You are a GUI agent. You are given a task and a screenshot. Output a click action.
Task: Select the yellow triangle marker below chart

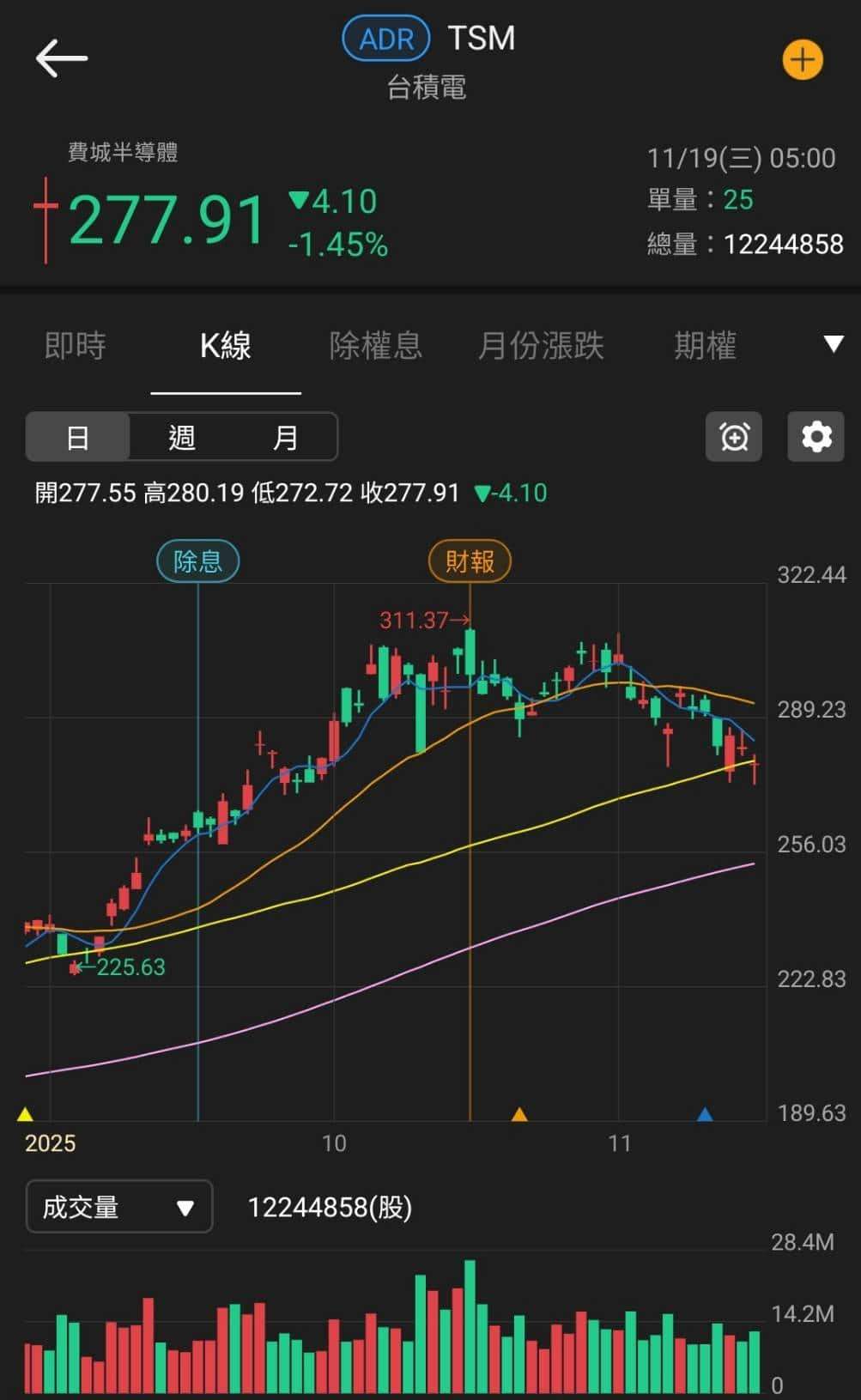[25, 1114]
